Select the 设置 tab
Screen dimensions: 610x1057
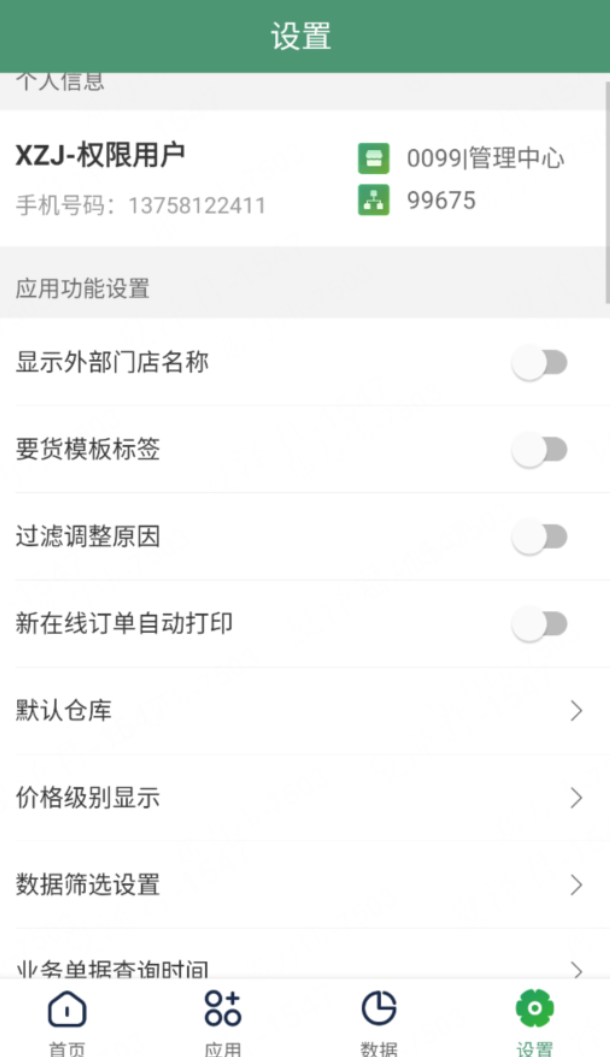[535, 1020]
